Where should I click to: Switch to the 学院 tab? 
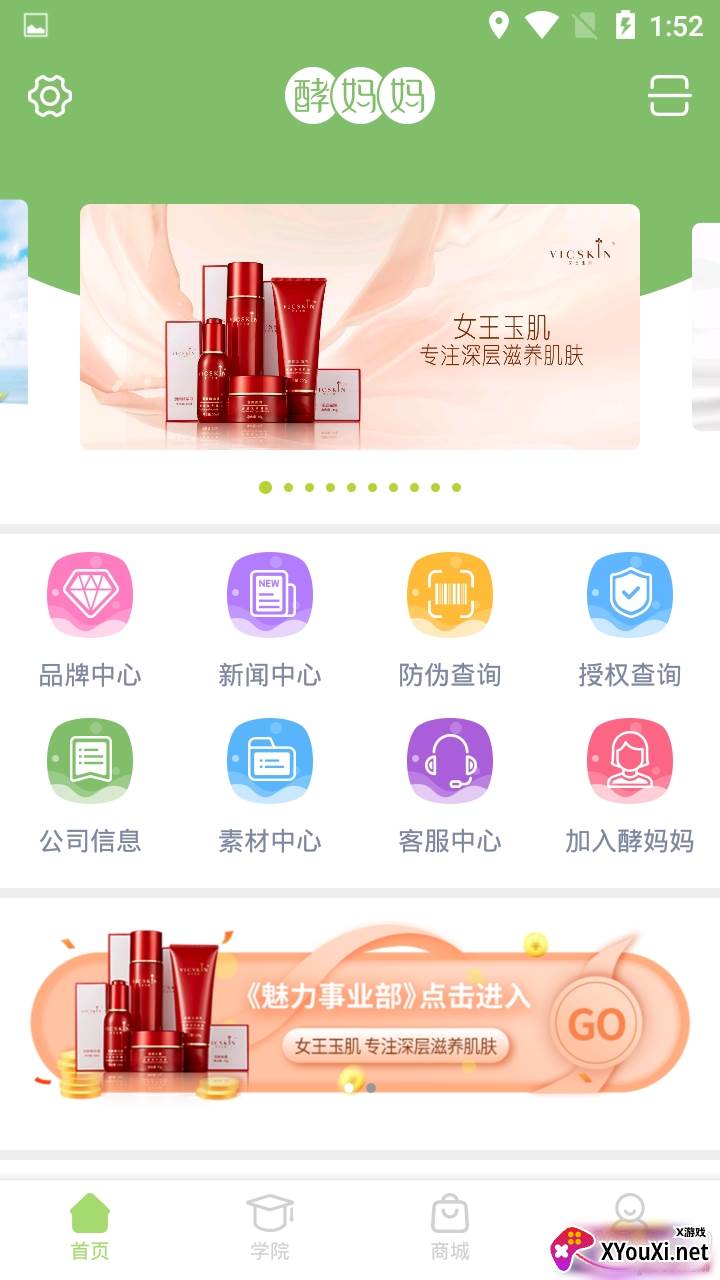coord(270,1226)
